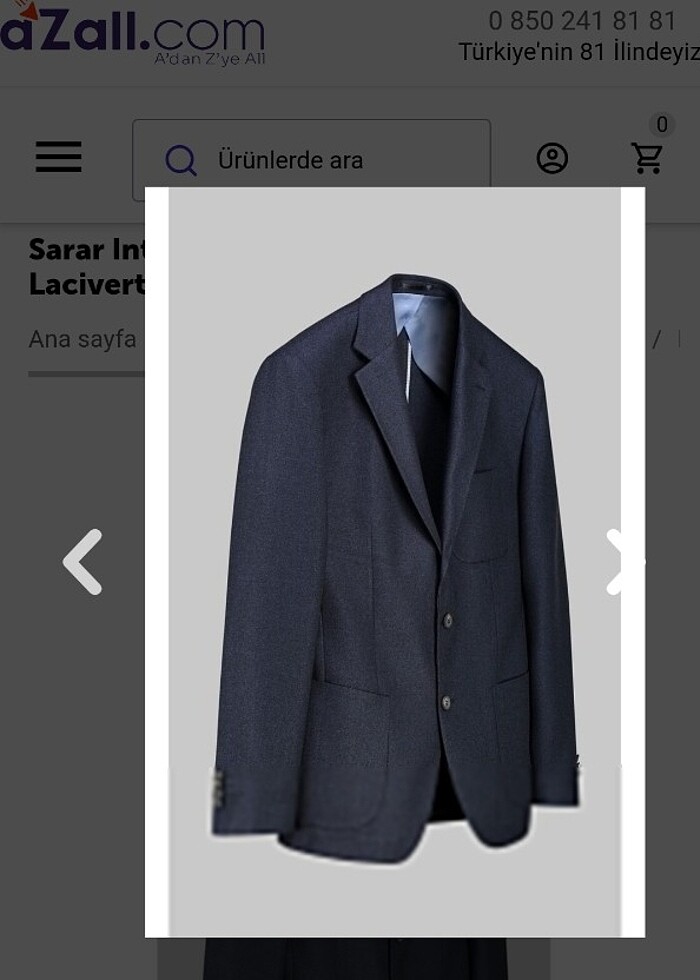This screenshot has width=700, height=980.
Task: Go to Ana sayfa breadcrumb link
Action: [x=82, y=339]
